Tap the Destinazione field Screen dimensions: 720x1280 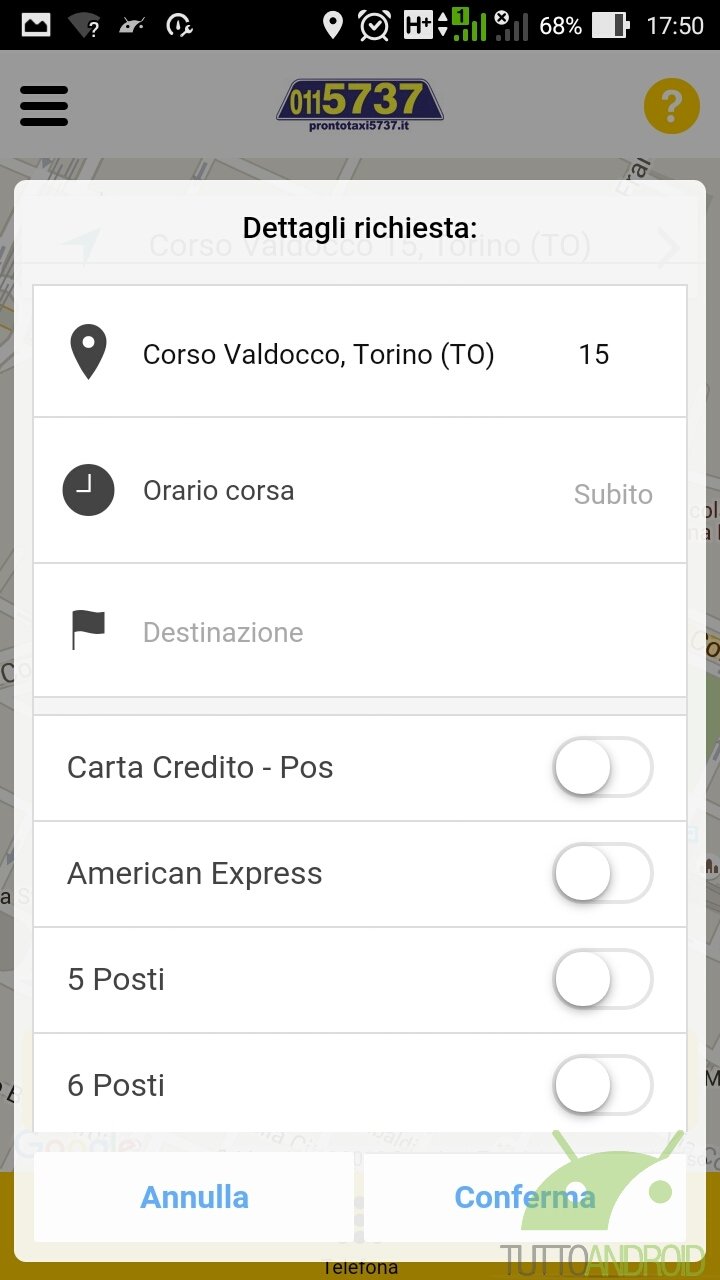pos(360,631)
